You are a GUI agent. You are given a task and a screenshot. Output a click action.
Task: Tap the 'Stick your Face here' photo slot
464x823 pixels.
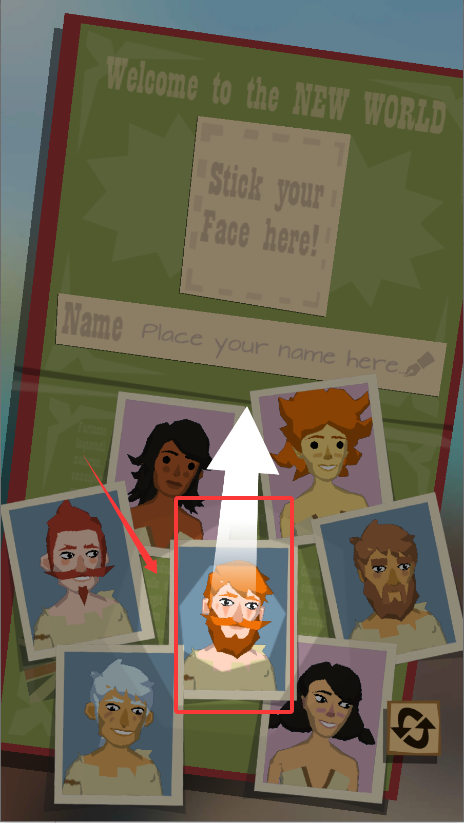tap(266, 216)
